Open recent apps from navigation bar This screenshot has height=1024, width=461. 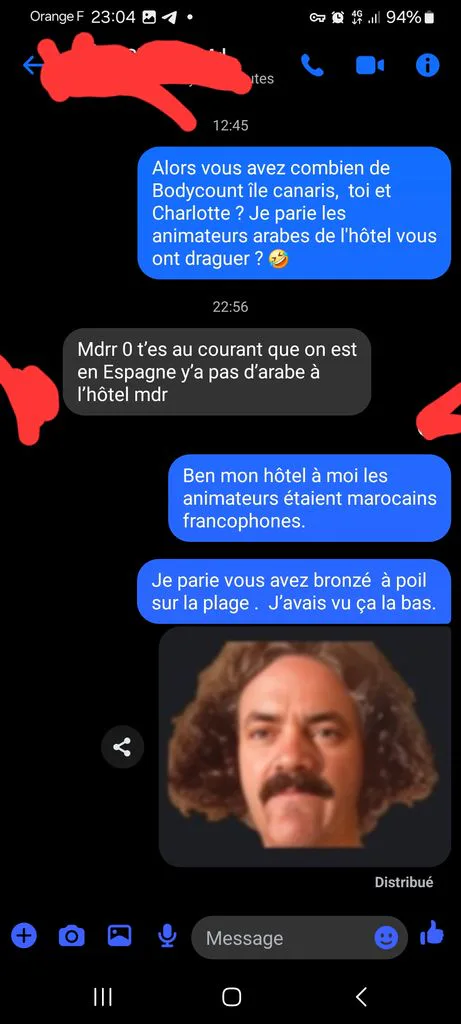tap(103, 997)
